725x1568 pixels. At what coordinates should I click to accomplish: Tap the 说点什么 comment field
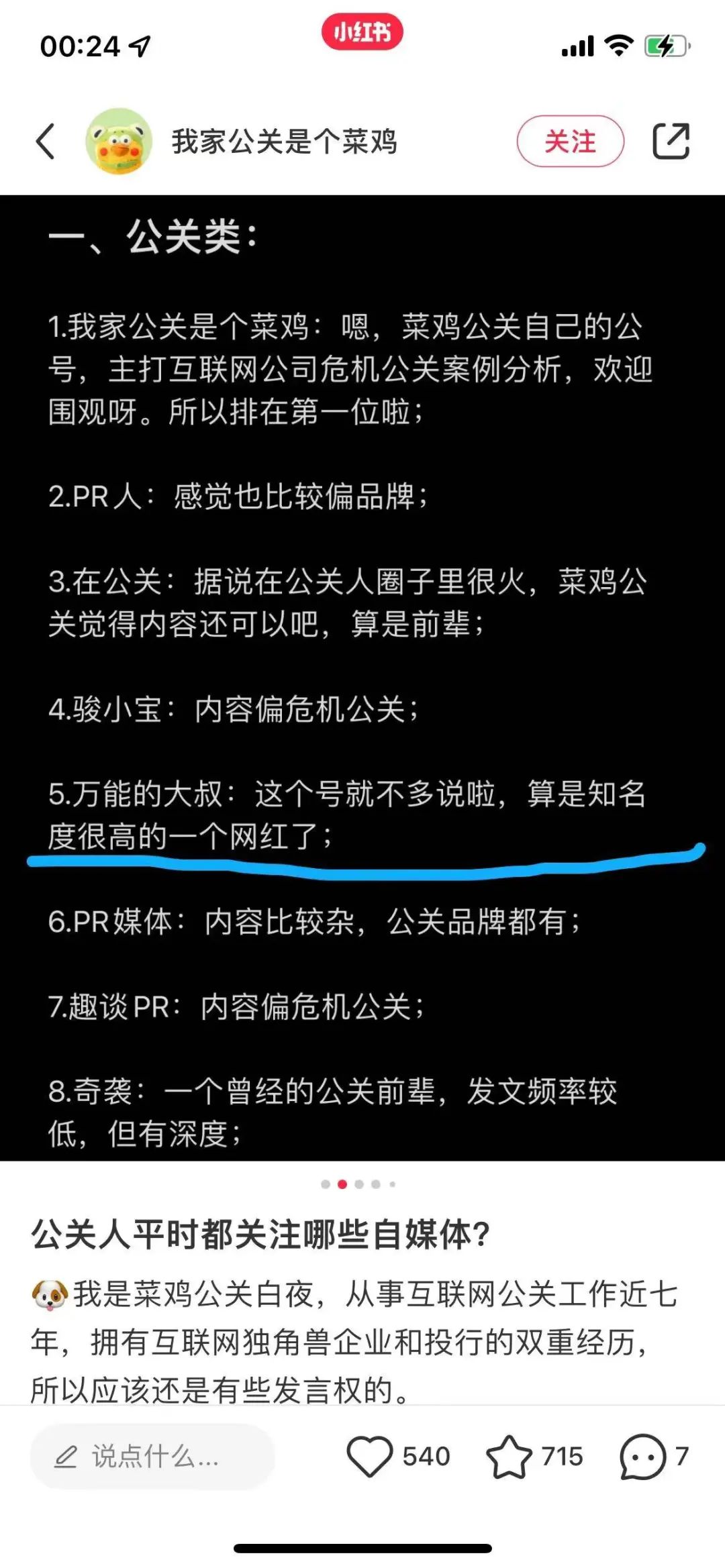(x=152, y=1457)
